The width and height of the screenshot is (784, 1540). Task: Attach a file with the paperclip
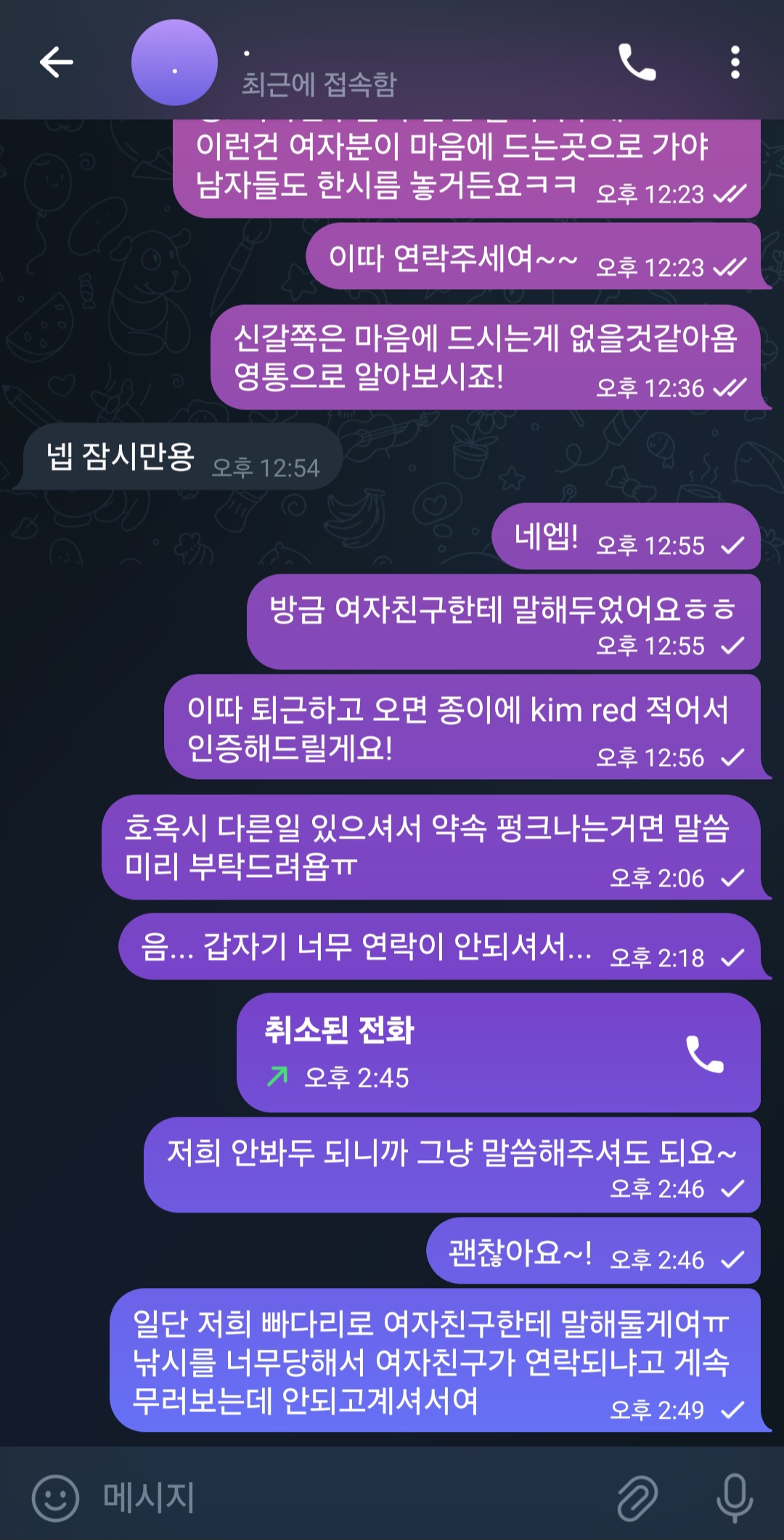pyautogui.click(x=637, y=1497)
